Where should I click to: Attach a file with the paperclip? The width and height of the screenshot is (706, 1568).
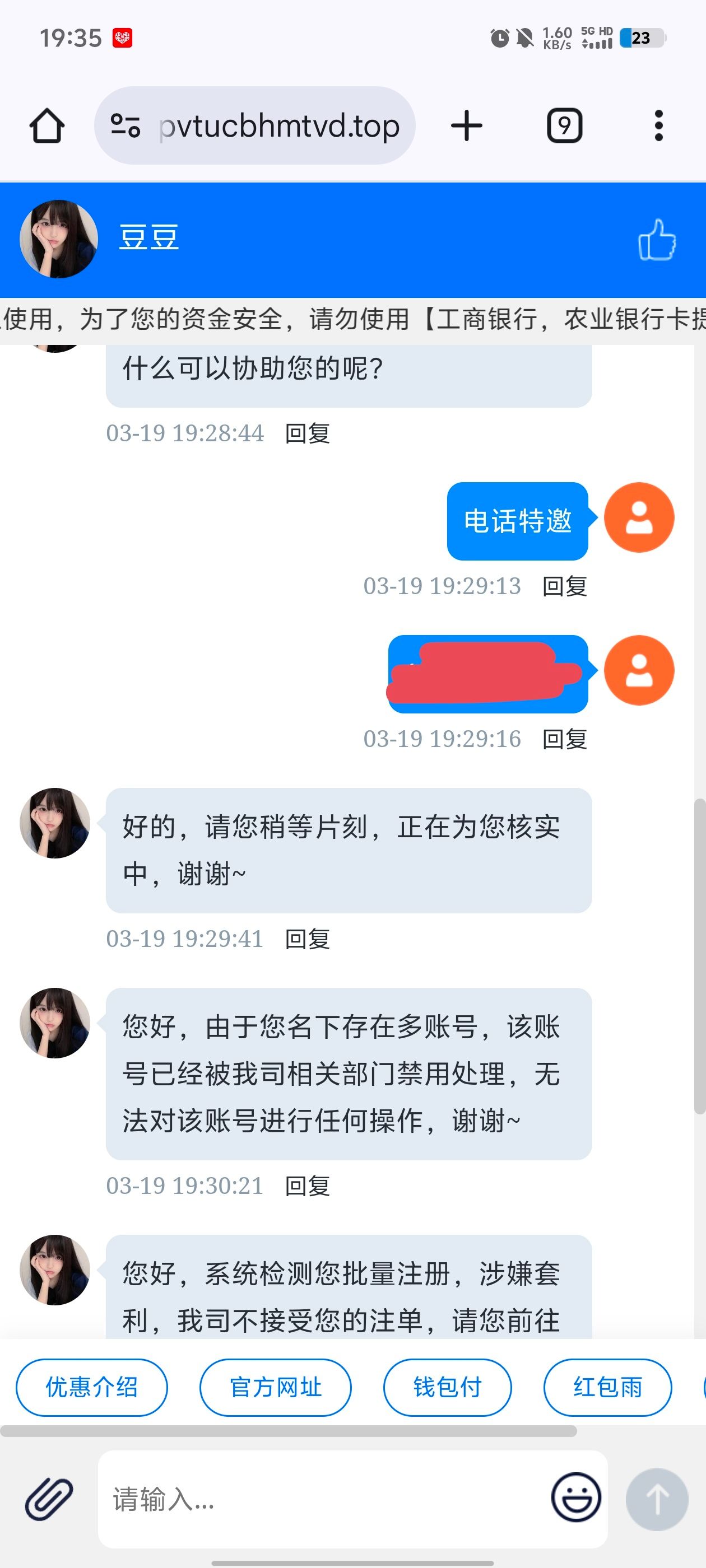pyautogui.click(x=49, y=1499)
